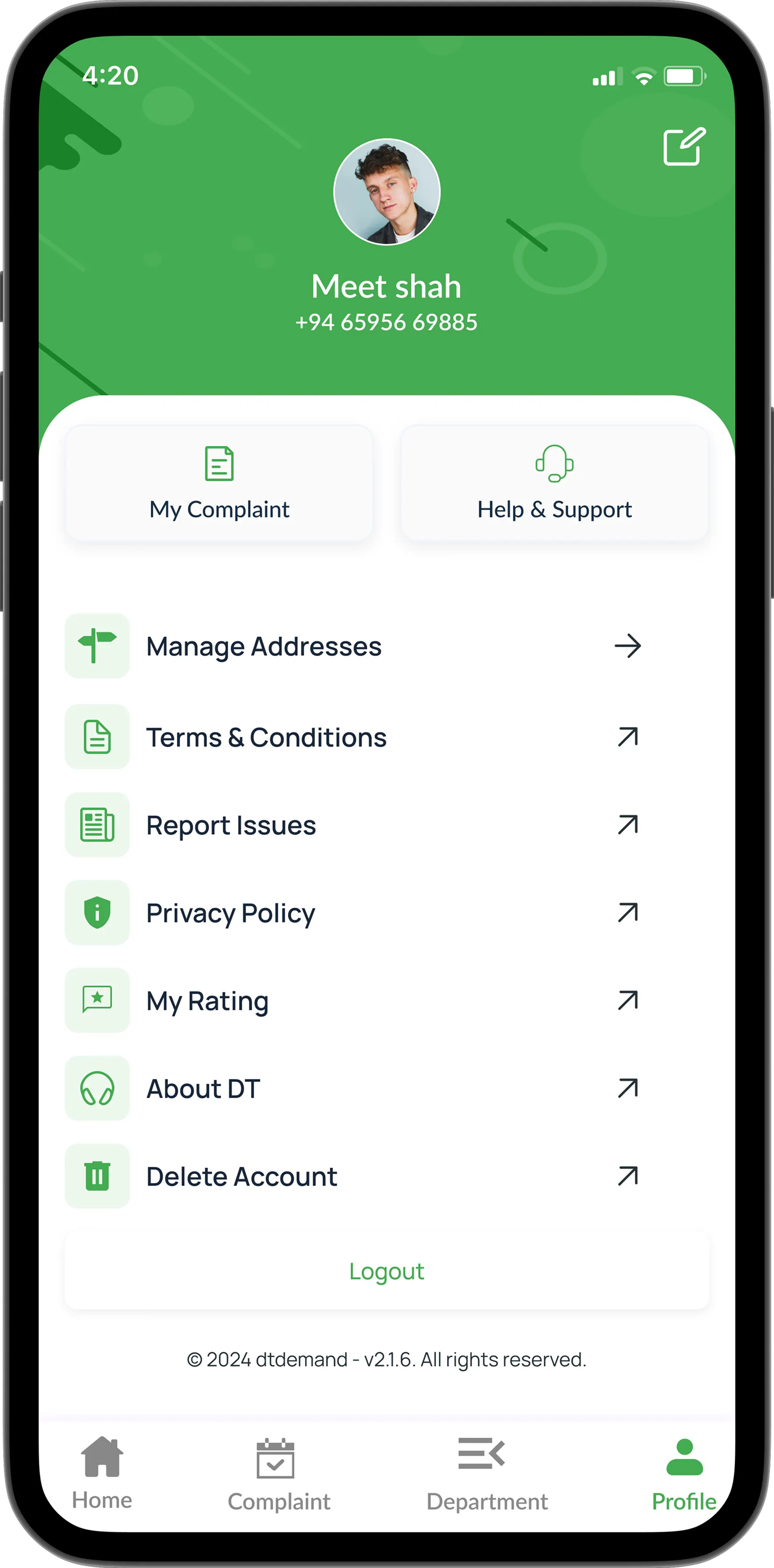Tap the Logout button
The width and height of the screenshot is (774, 1568).
click(387, 1271)
